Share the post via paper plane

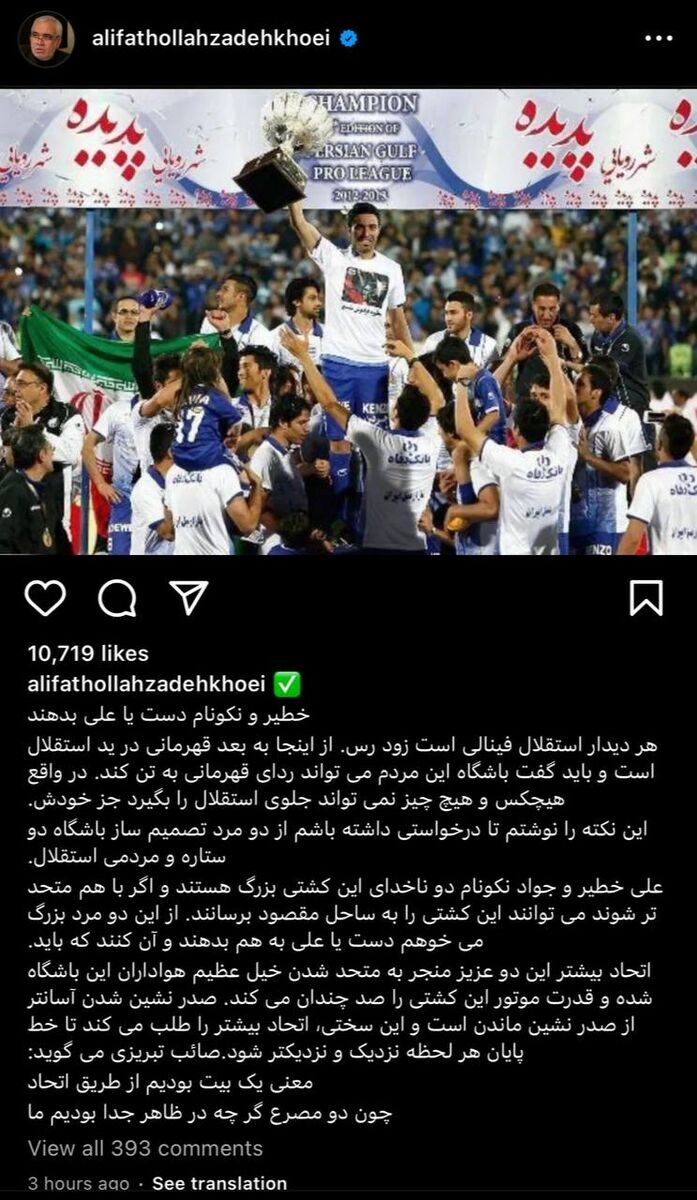tap(188, 598)
